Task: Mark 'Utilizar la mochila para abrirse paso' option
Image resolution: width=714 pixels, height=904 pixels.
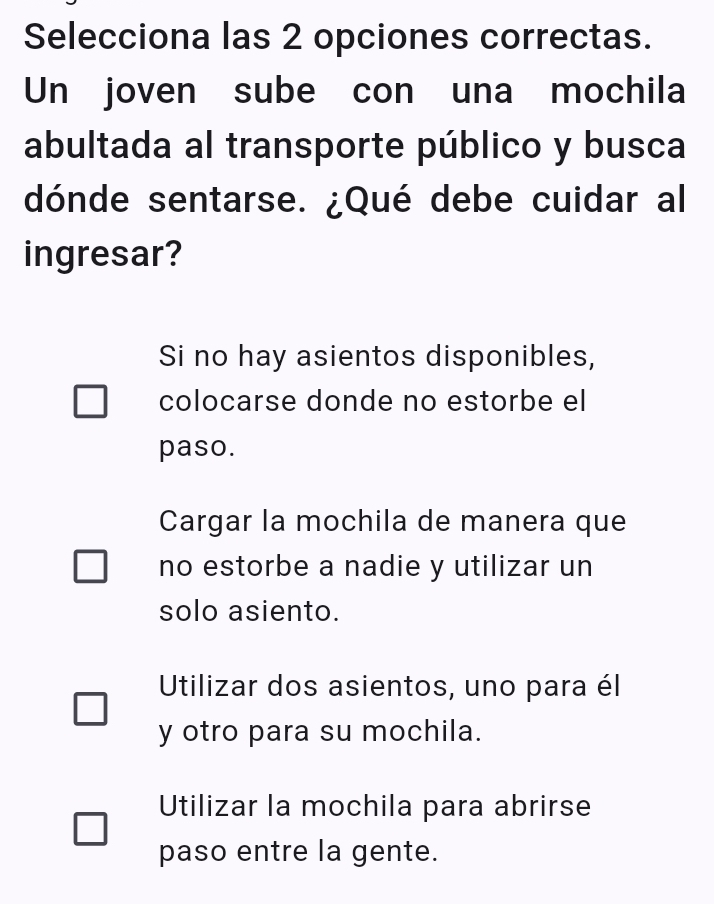Action: tap(89, 829)
